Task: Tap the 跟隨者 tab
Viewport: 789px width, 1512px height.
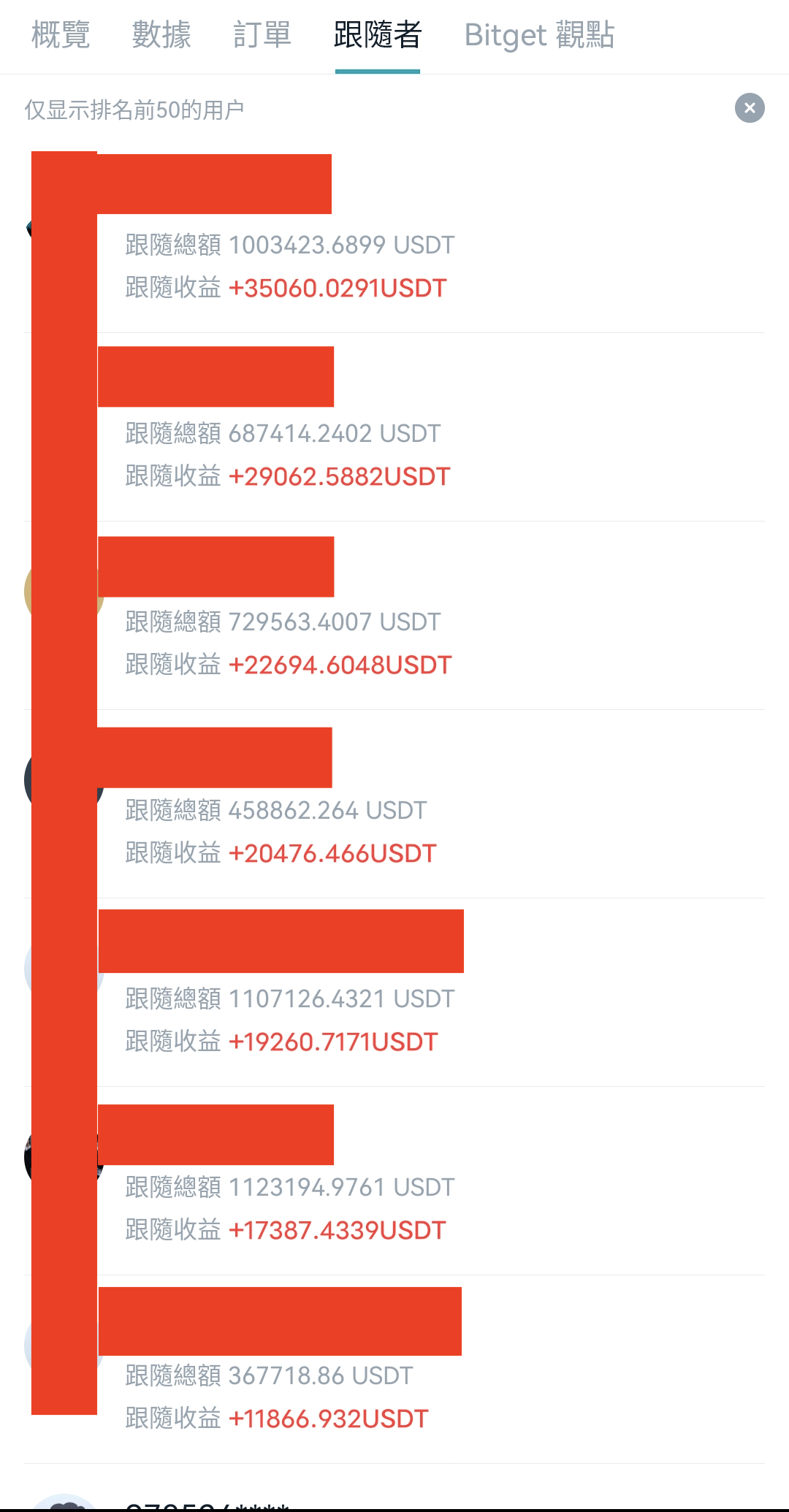Action: (x=377, y=35)
